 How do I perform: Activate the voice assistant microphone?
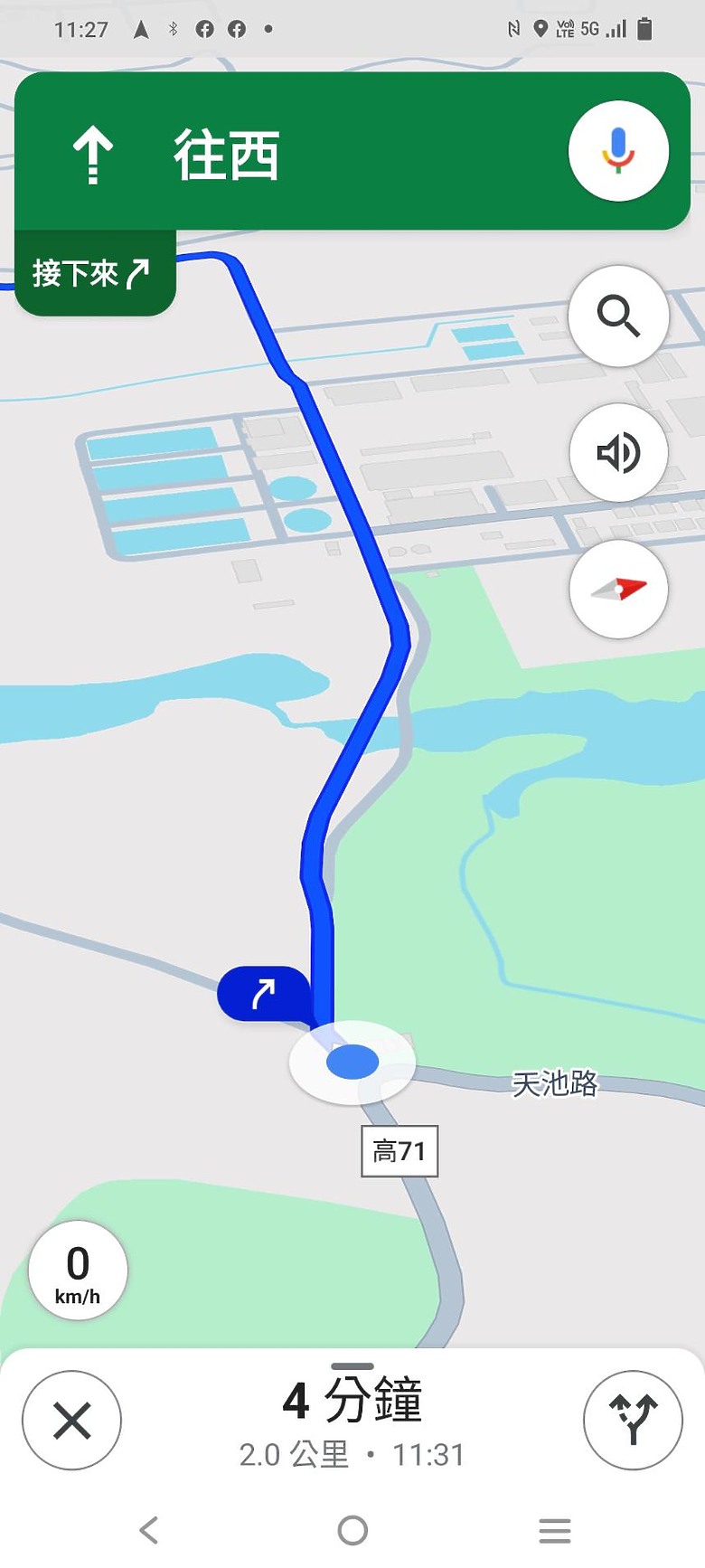pos(618,151)
